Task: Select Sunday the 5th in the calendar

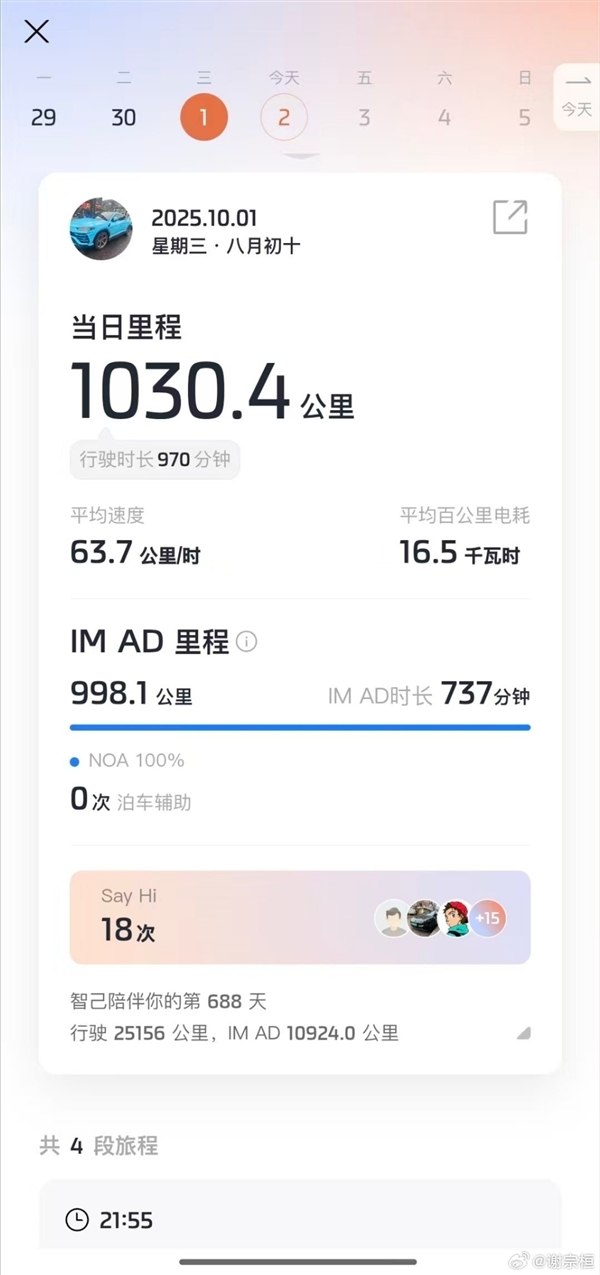Action: coord(524,117)
